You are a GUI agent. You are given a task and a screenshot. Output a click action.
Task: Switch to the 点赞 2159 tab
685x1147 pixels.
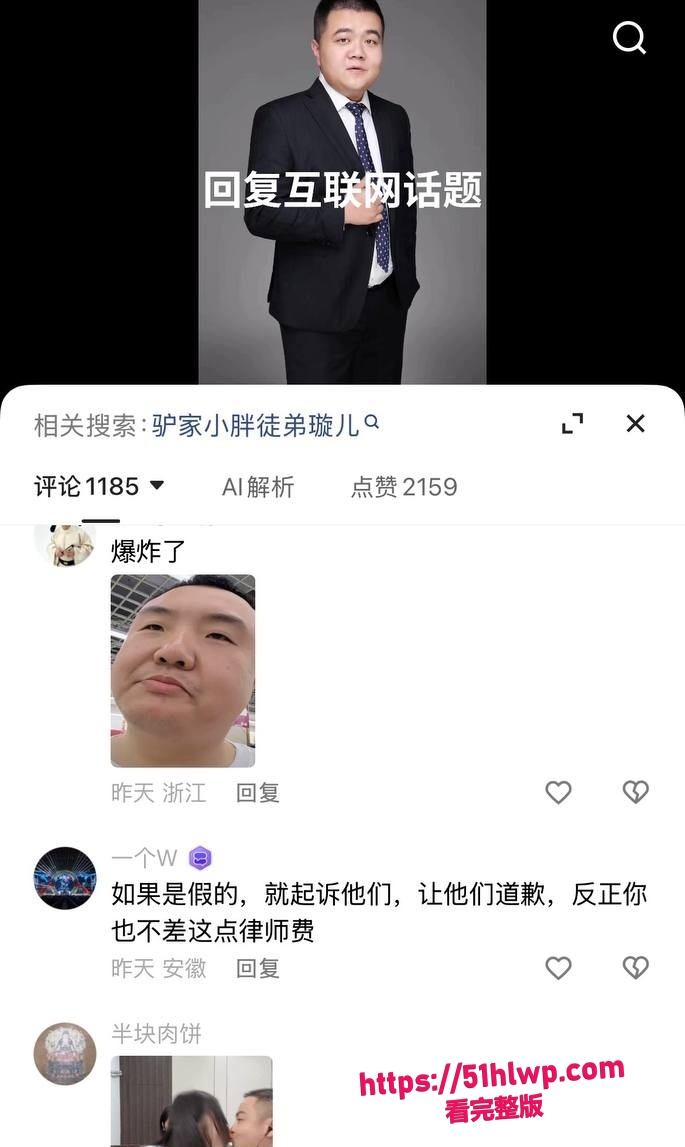pos(404,487)
